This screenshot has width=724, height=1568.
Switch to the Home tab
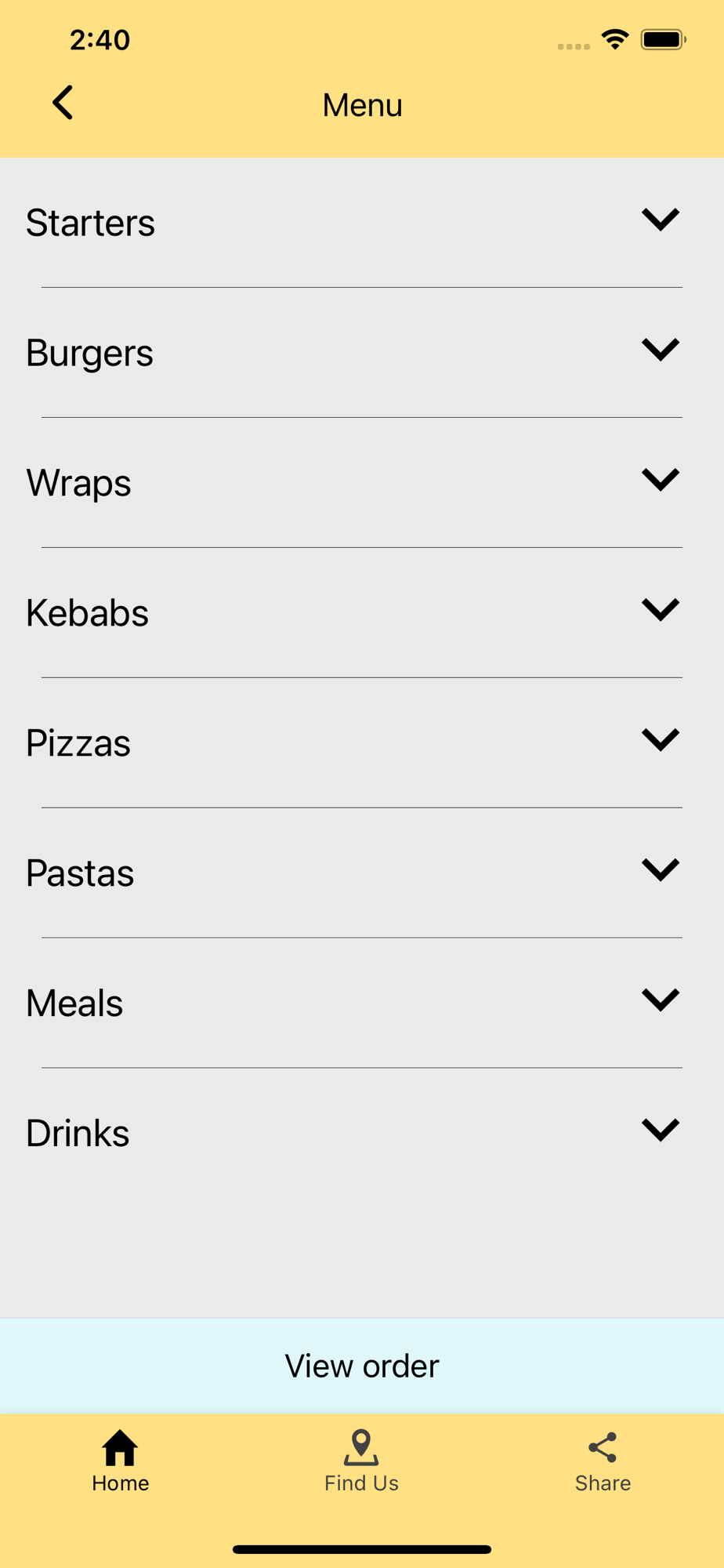[x=121, y=1461]
